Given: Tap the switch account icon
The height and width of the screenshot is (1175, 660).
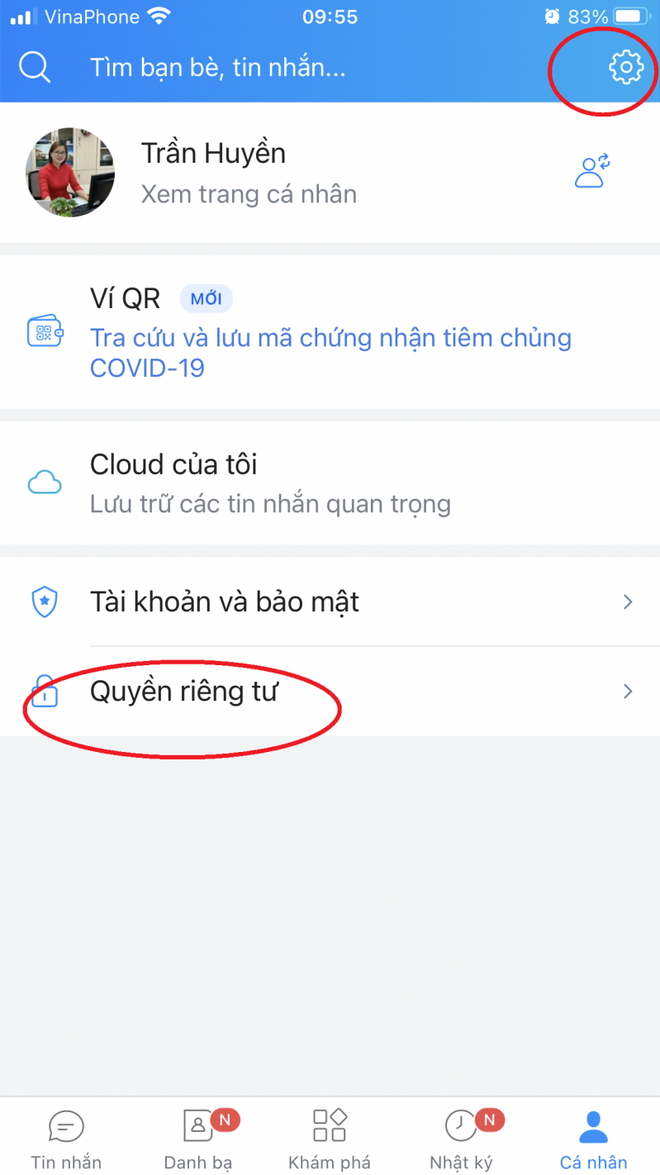Looking at the screenshot, I should 592,171.
